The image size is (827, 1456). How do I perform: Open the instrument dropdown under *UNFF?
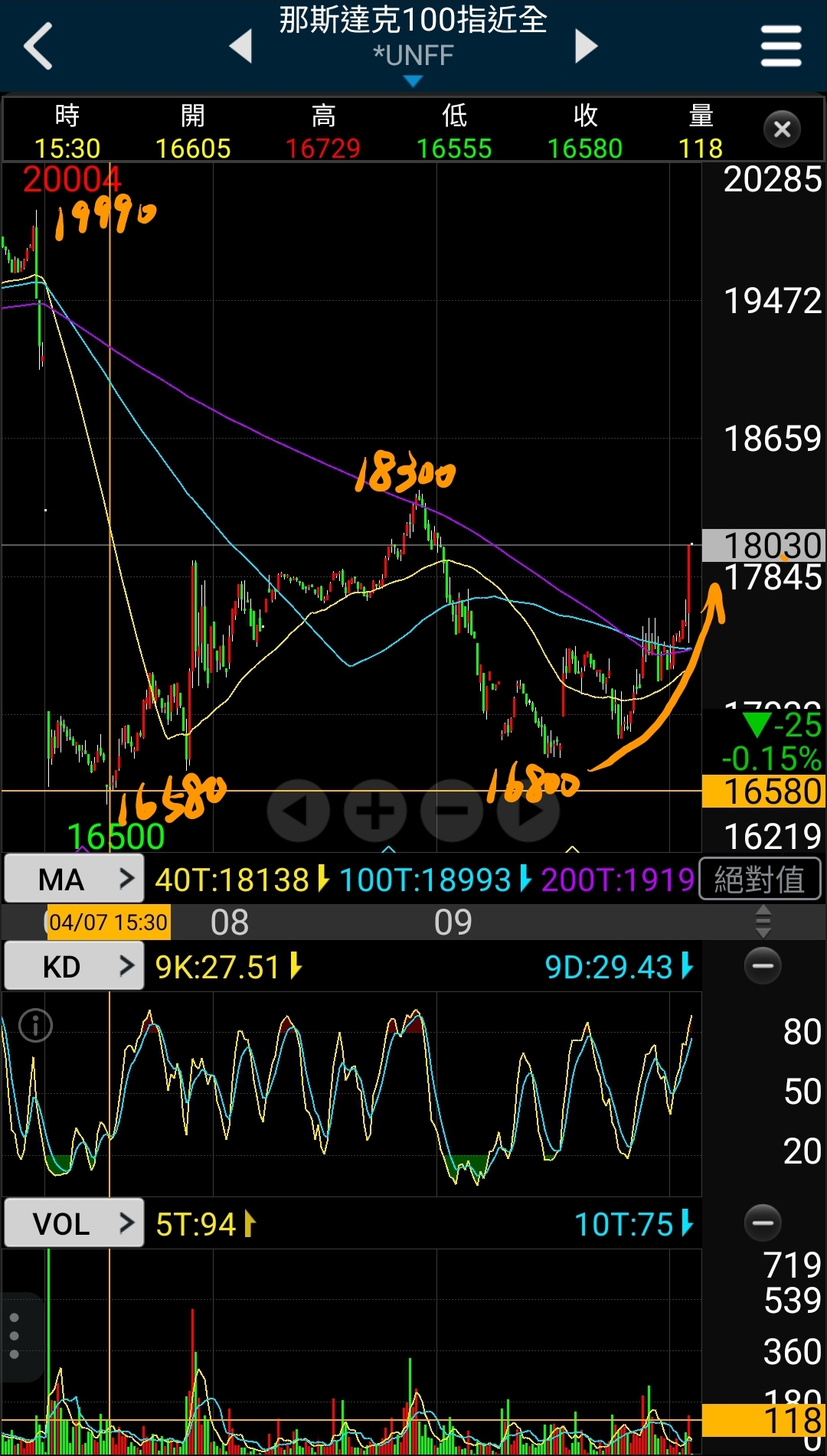413,81
